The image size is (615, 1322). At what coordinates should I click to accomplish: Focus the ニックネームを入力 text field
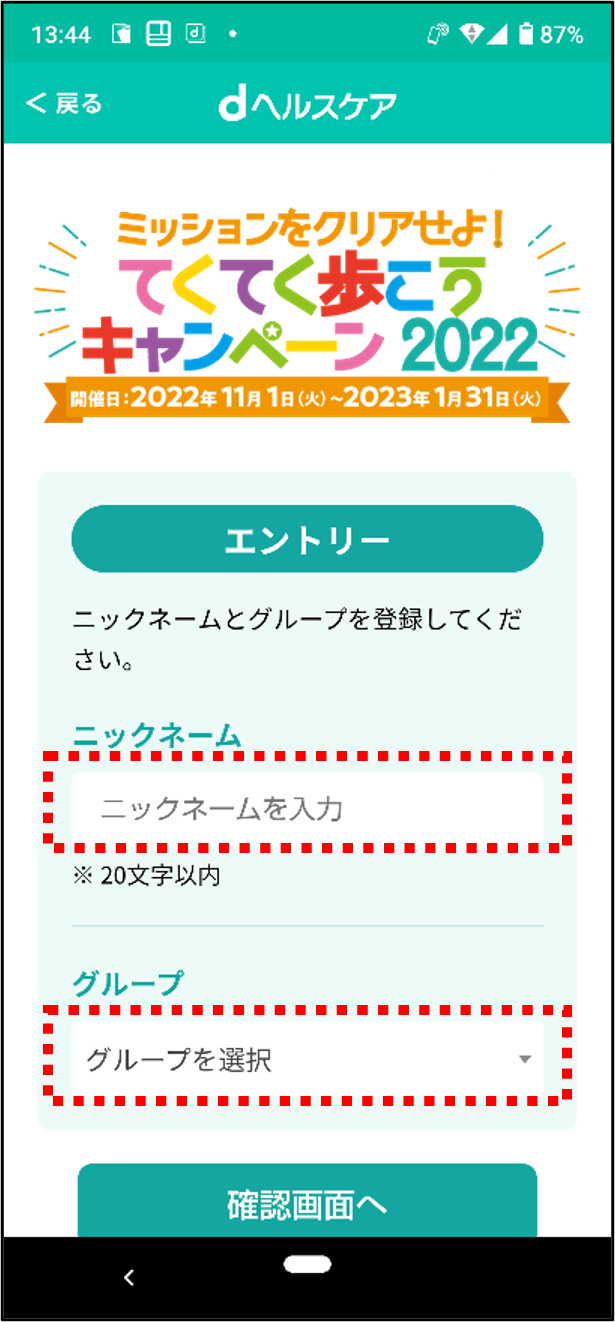[307, 808]
